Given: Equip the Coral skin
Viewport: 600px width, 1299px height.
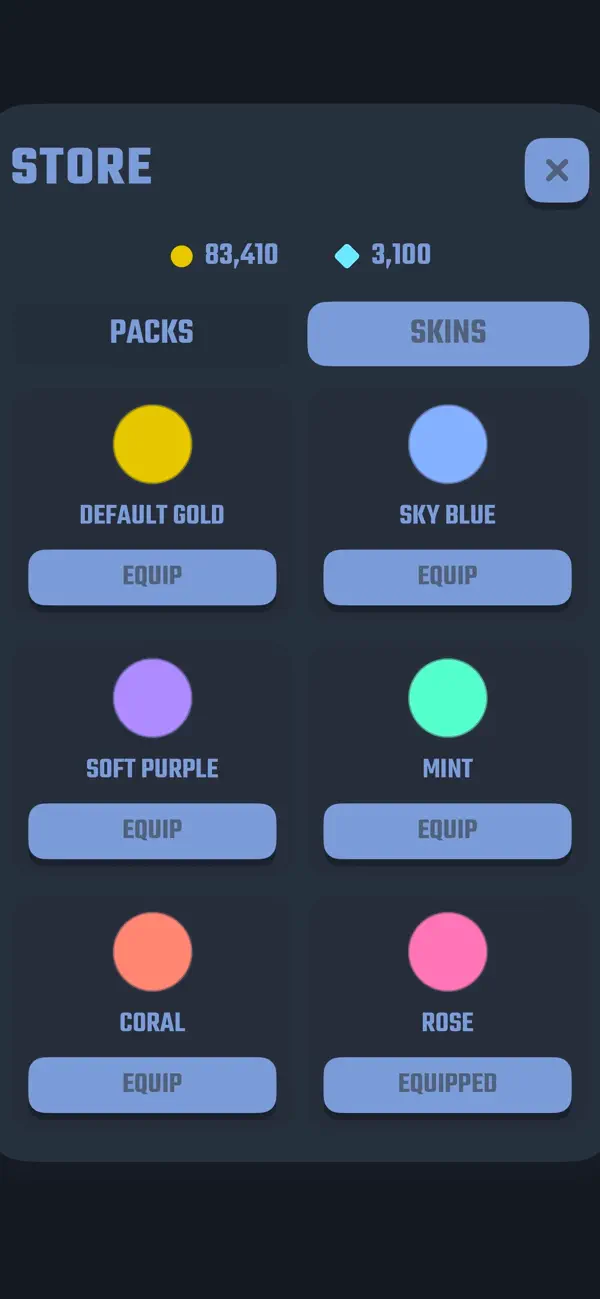Looking at the screenshot, I should [152, 1084].
